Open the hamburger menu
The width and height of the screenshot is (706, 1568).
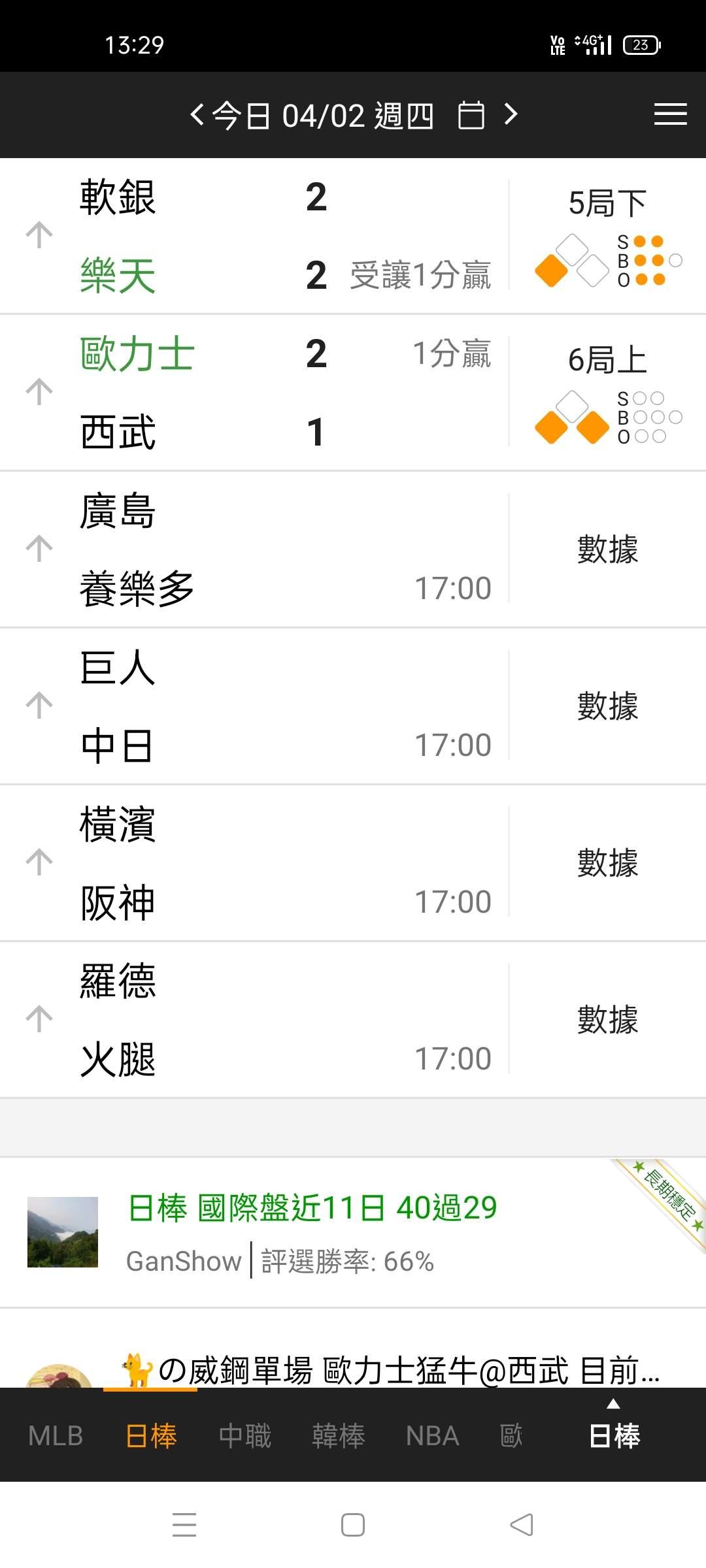pos(670,114)
